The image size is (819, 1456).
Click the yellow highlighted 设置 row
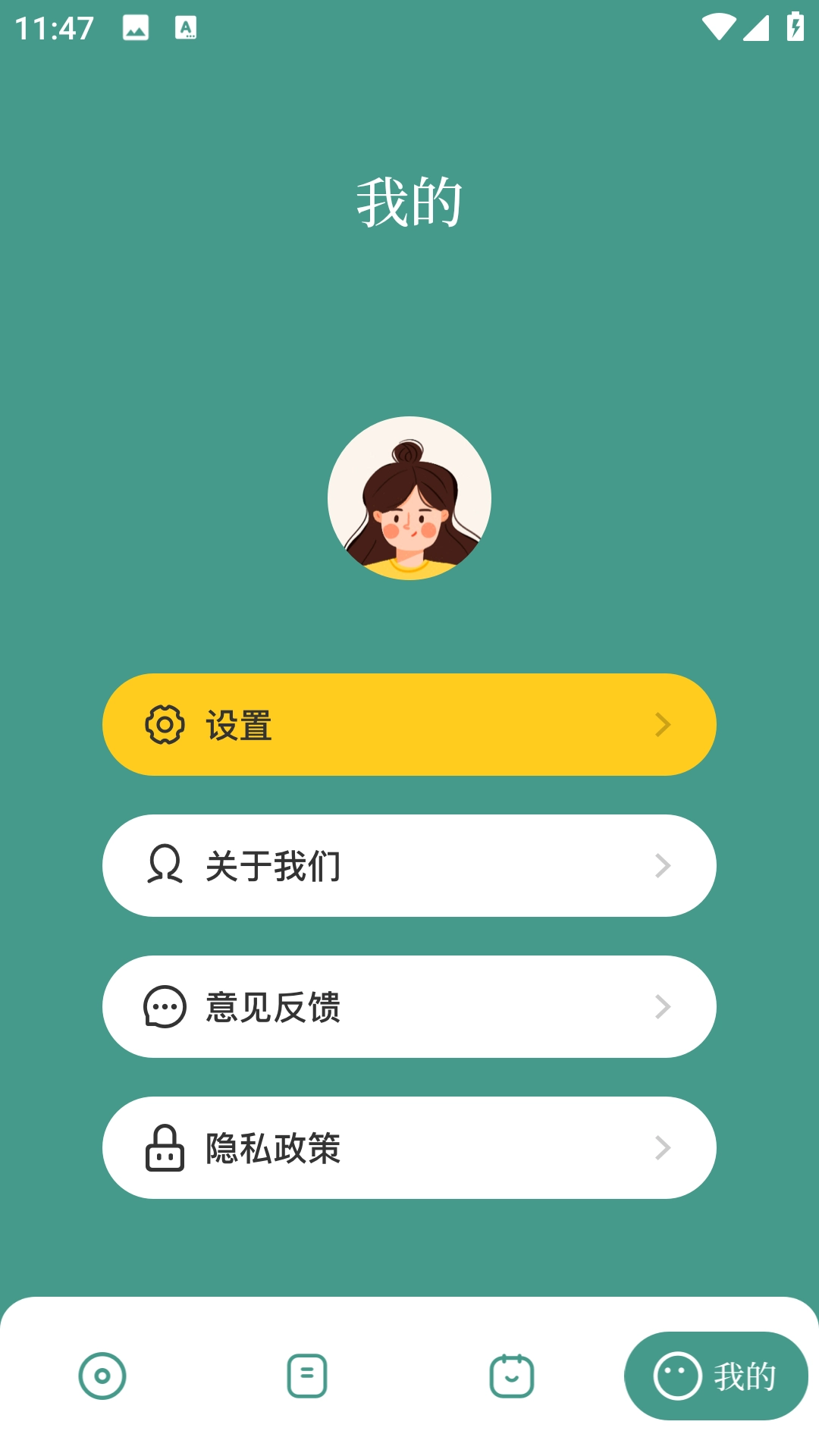point(409,724)
